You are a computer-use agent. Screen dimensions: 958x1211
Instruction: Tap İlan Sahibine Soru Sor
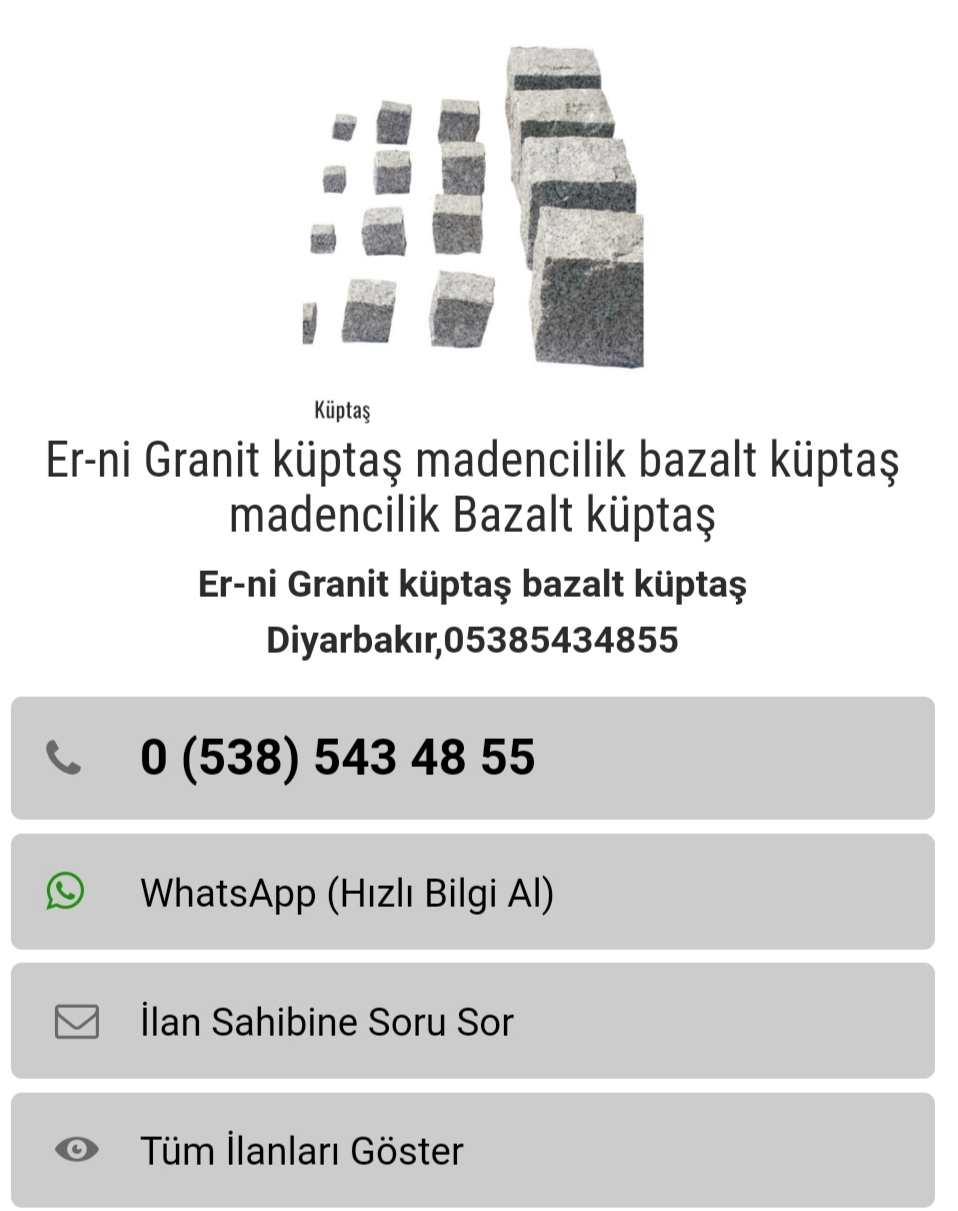click(x=472, y=1021)
